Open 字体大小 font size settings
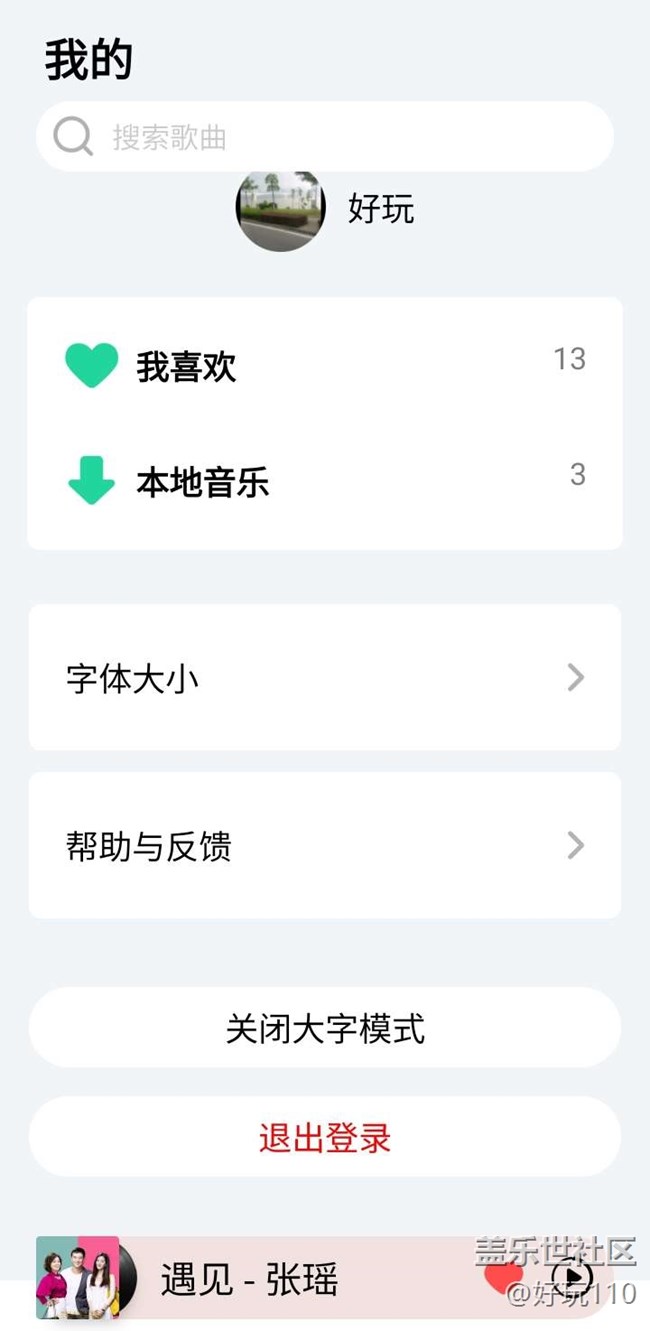 click(325, 678)
